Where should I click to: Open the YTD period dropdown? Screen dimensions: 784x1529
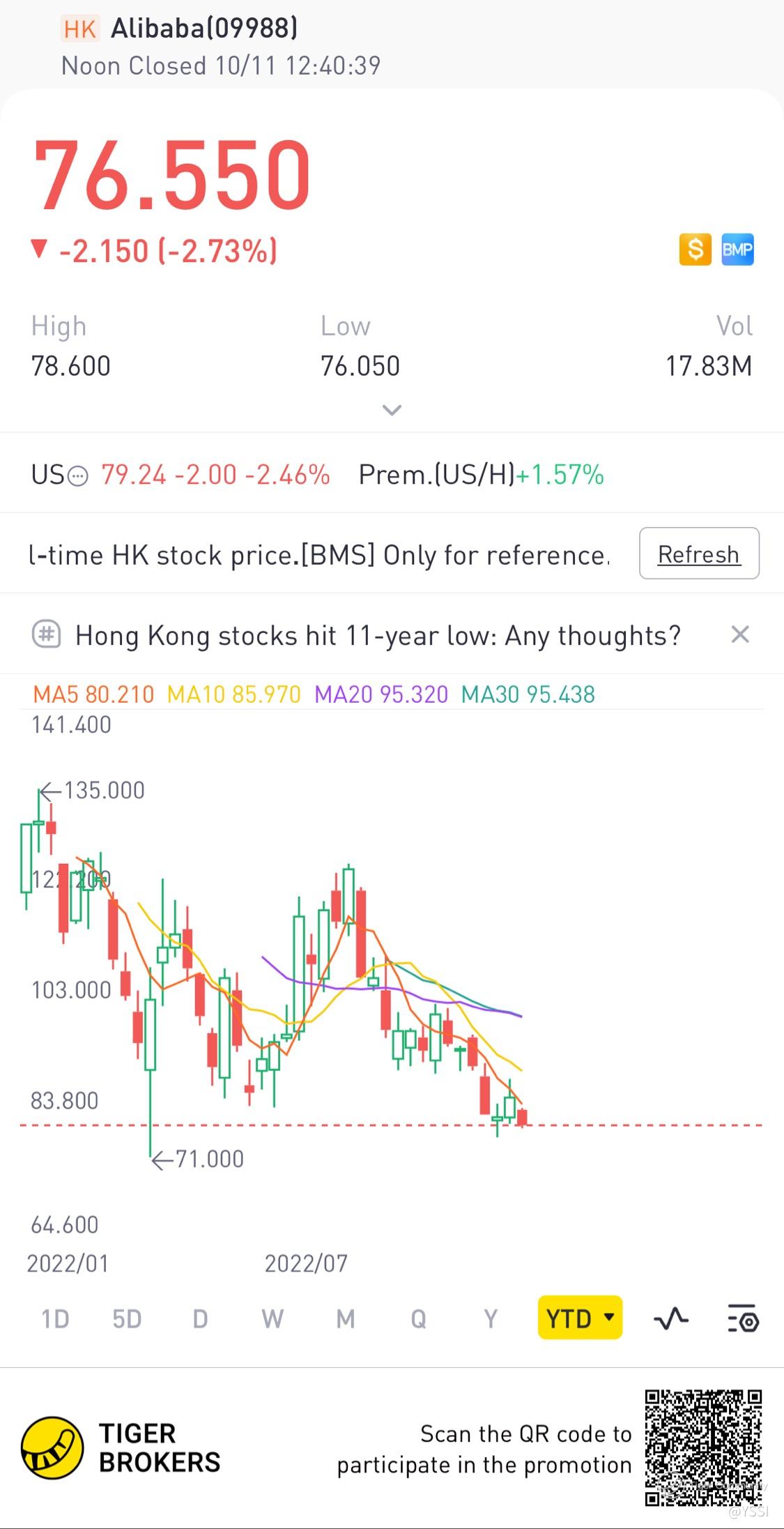(x=579, y=1318)
